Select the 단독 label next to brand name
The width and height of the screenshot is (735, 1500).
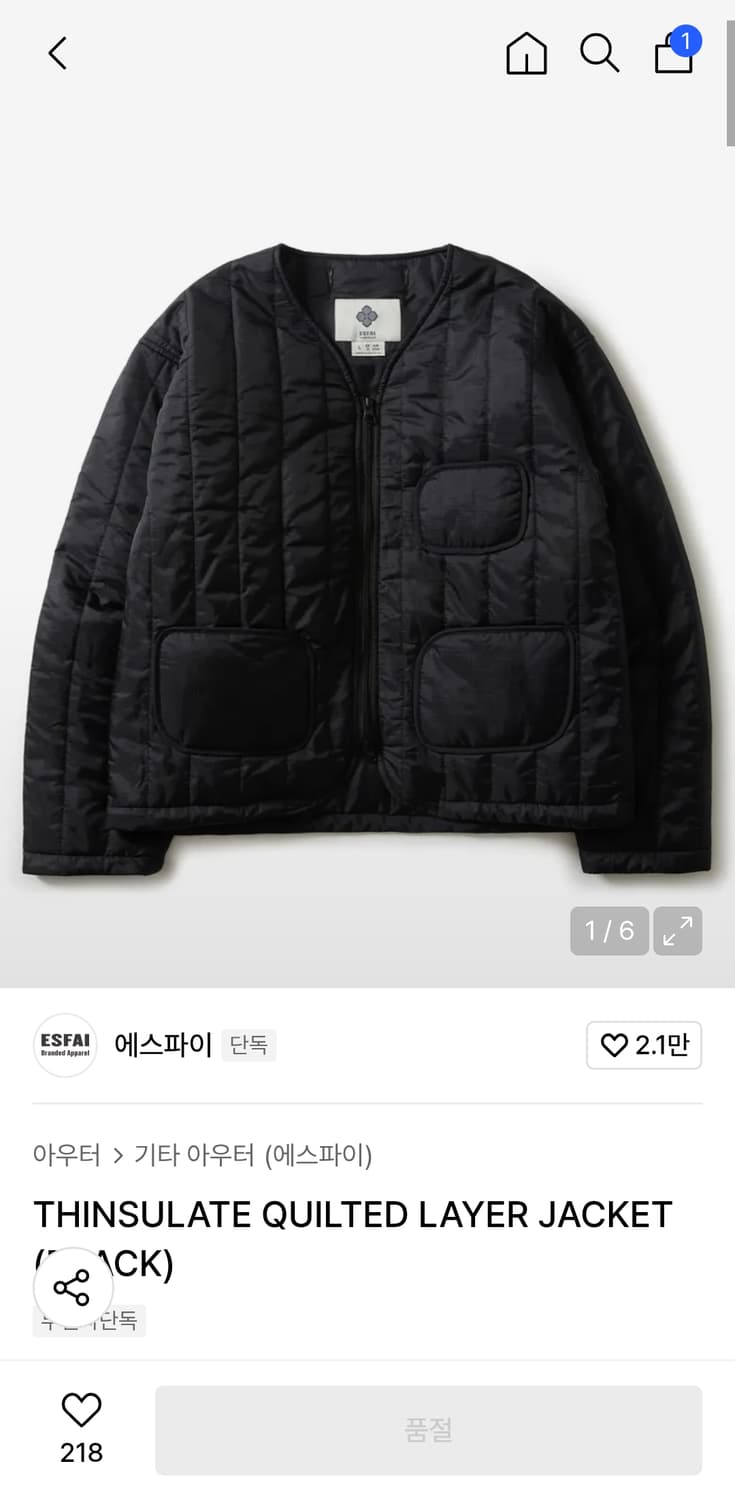(248, 1045)
